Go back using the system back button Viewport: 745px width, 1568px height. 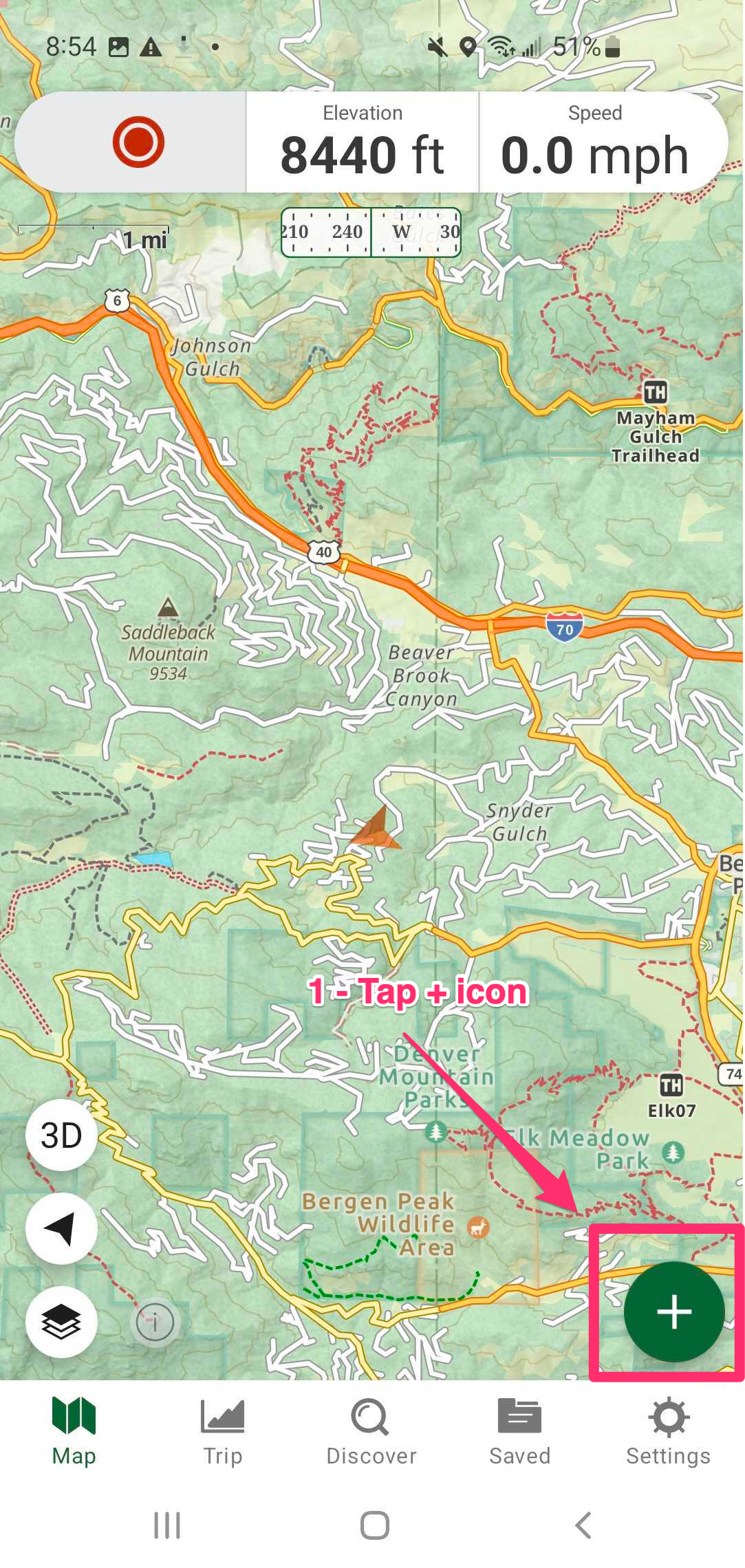coord(583,1525)
